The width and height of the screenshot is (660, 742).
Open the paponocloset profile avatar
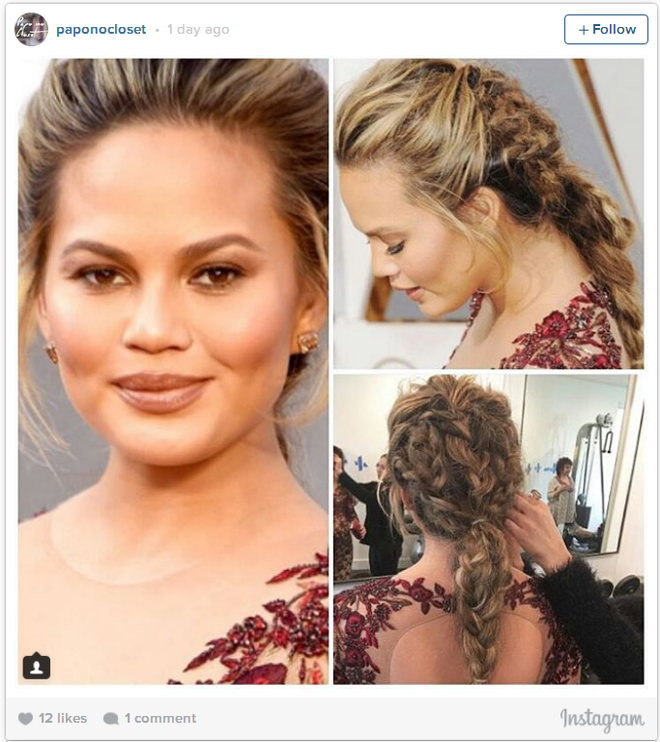click(x=31, y=30)
